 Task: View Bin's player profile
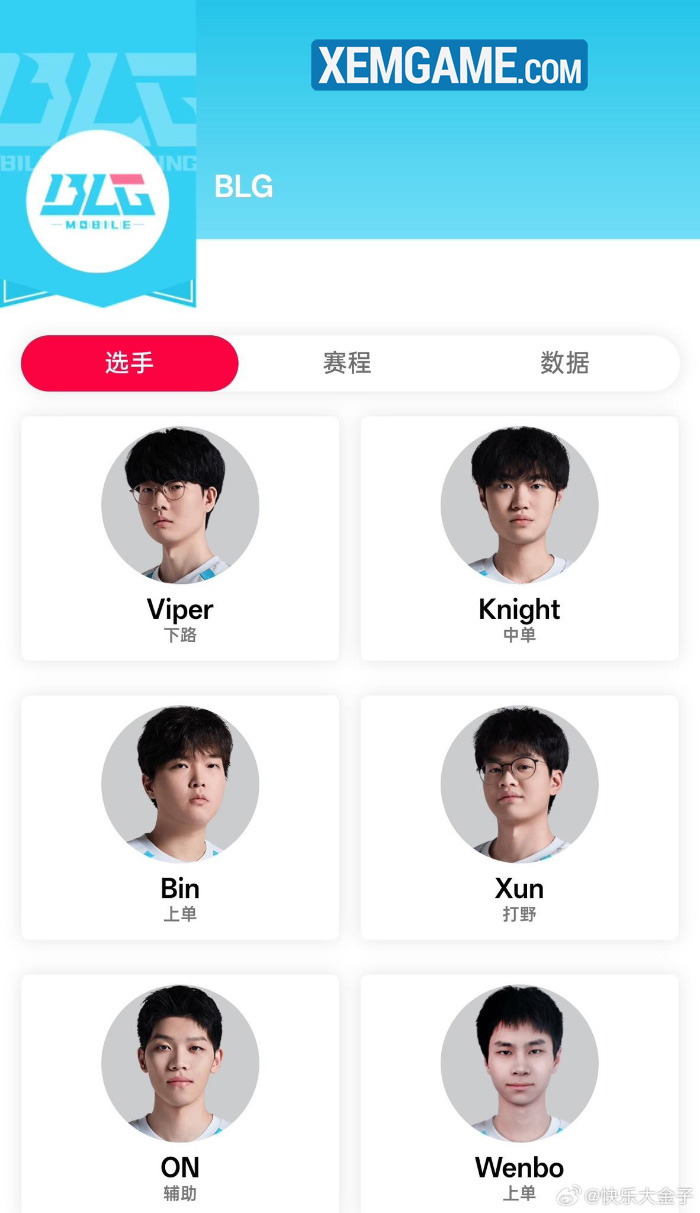point(180,817)
